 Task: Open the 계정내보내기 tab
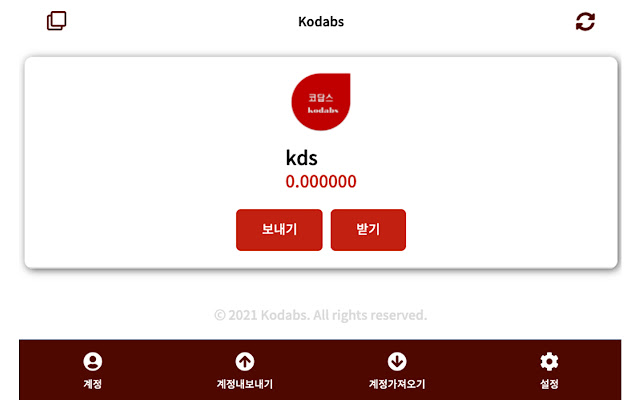pos(245,370)
